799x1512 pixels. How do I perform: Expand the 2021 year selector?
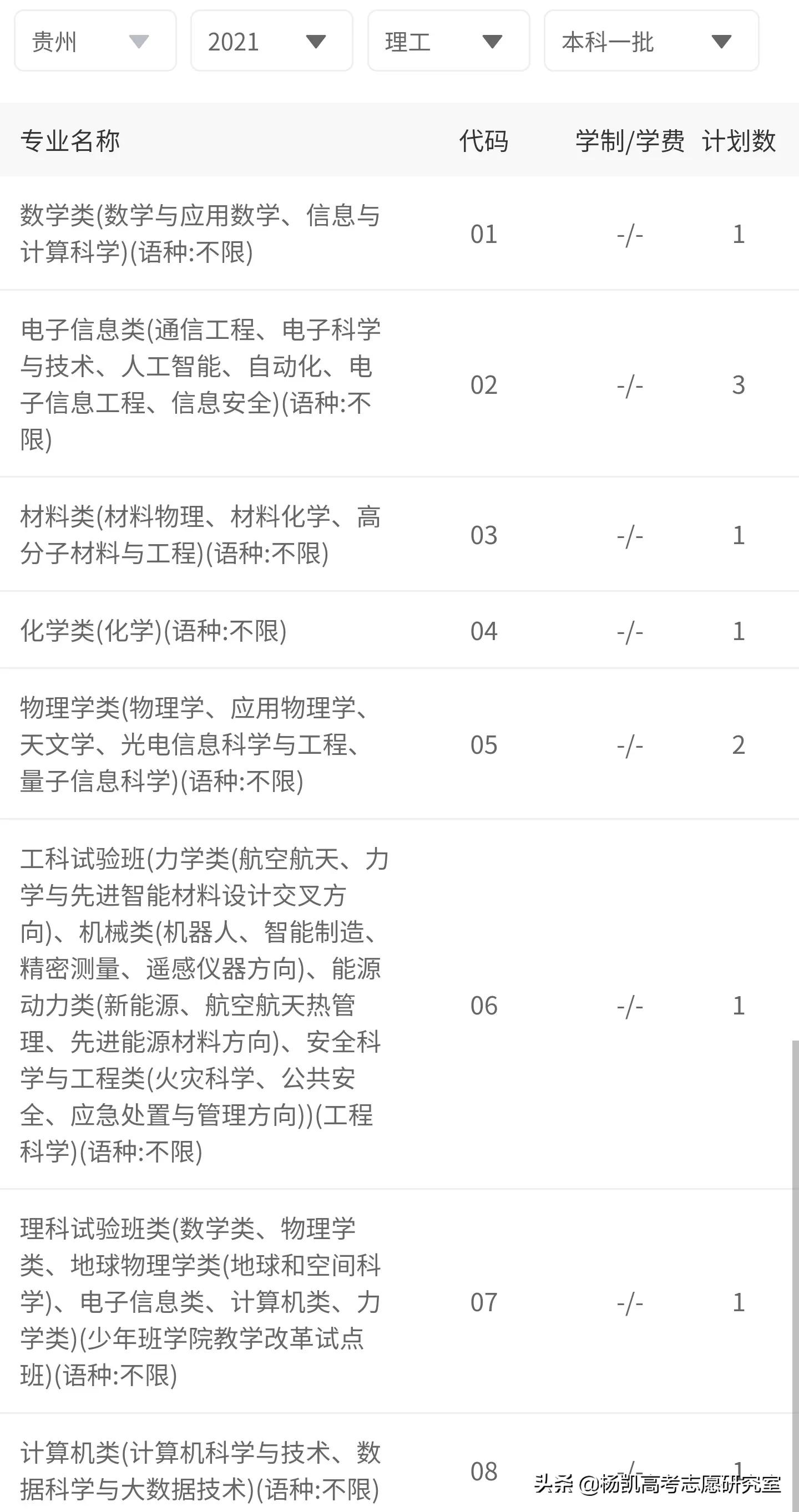pos(270,41)
